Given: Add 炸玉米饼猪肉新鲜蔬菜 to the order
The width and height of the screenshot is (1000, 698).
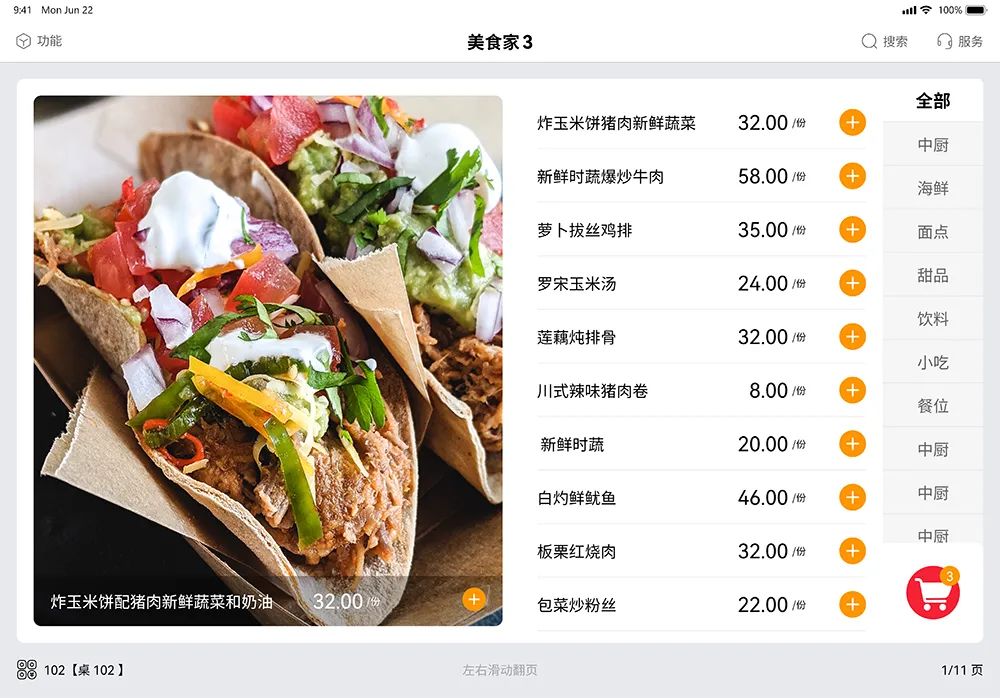Looking at the screenshot, I should pos(852,123).
